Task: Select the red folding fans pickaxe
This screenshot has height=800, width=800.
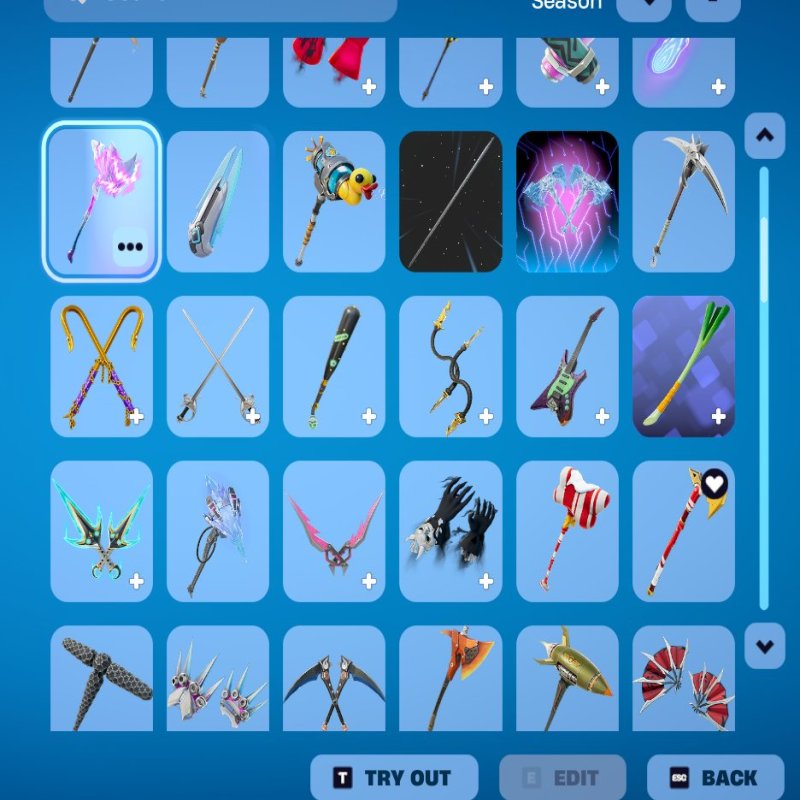Action: click(683, 680)
